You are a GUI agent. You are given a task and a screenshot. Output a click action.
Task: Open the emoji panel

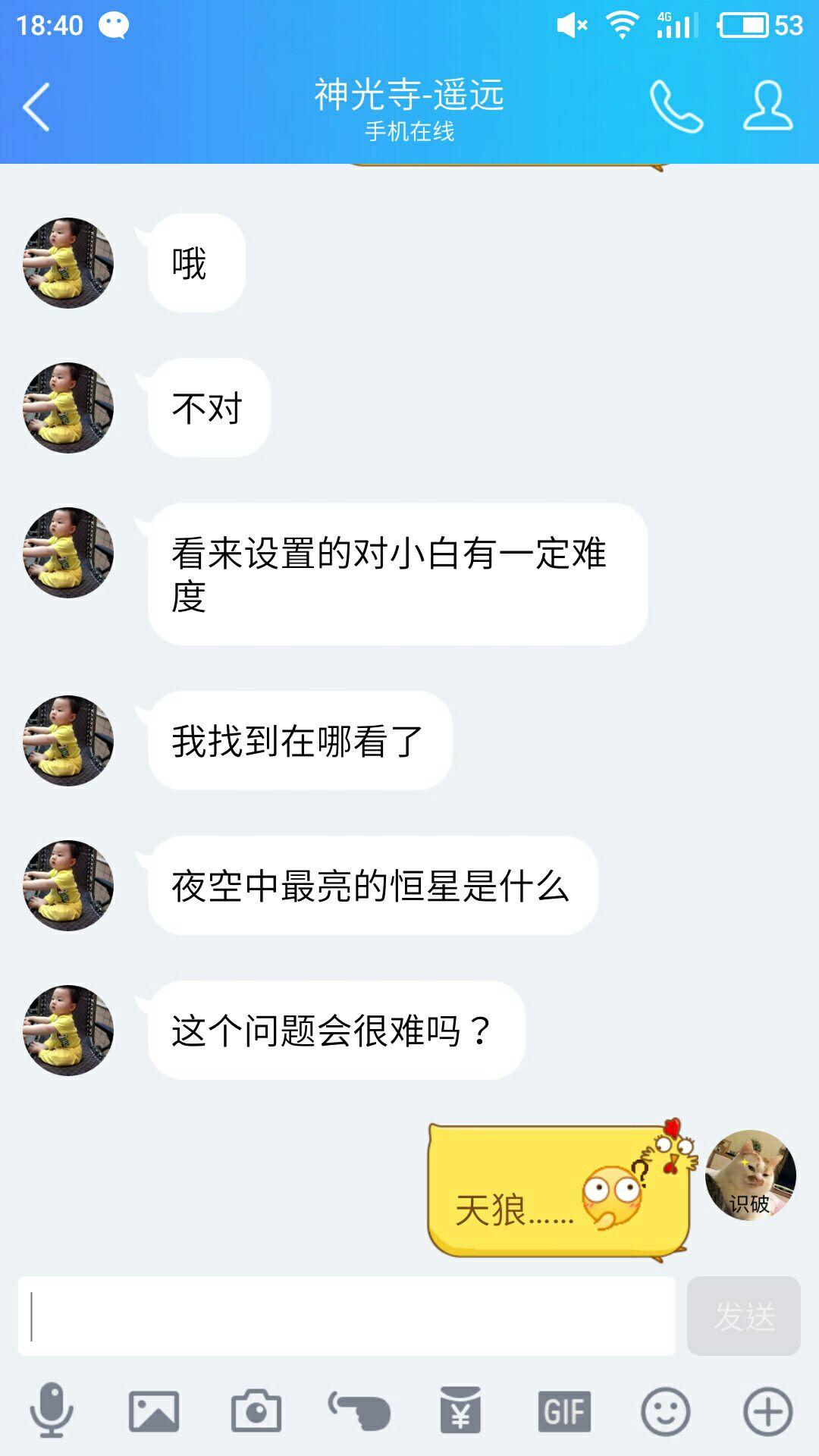[666, 1411]
